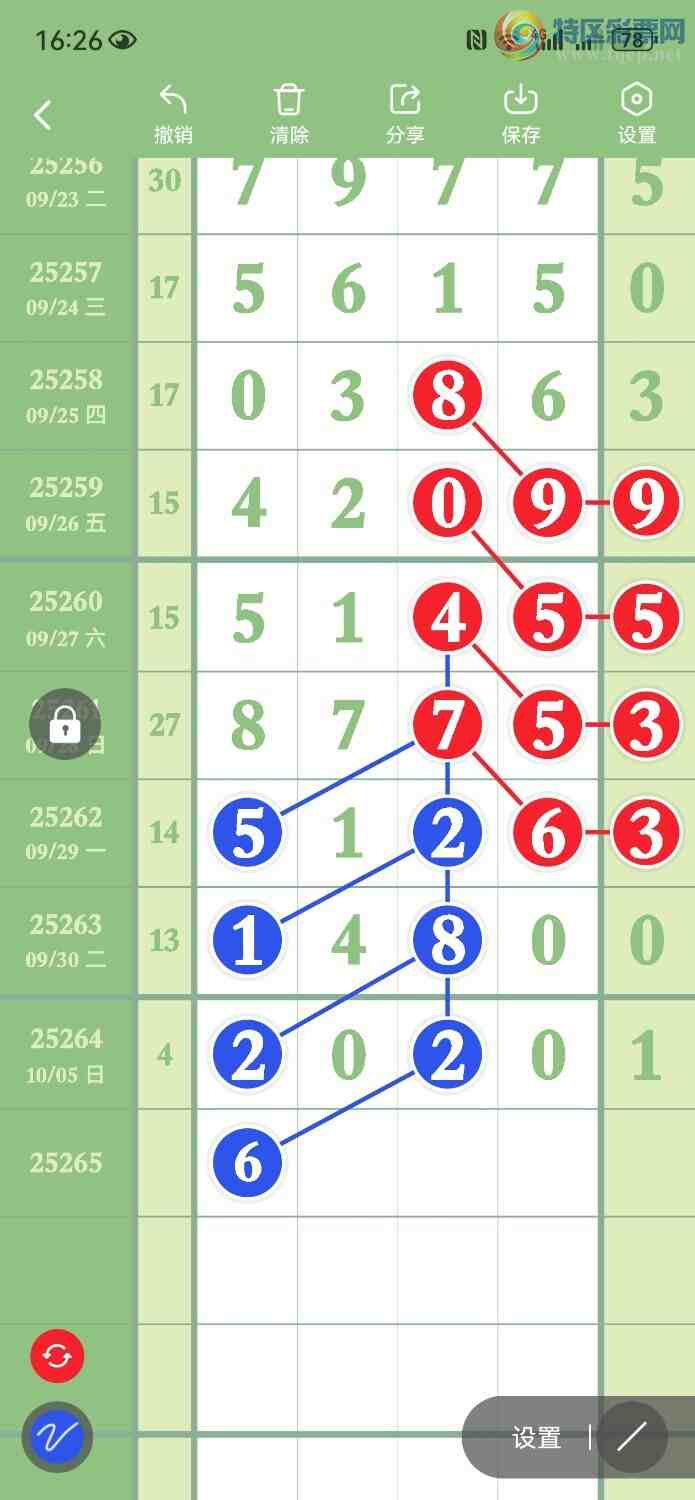Go back using the arrow icon

(42, 115)
